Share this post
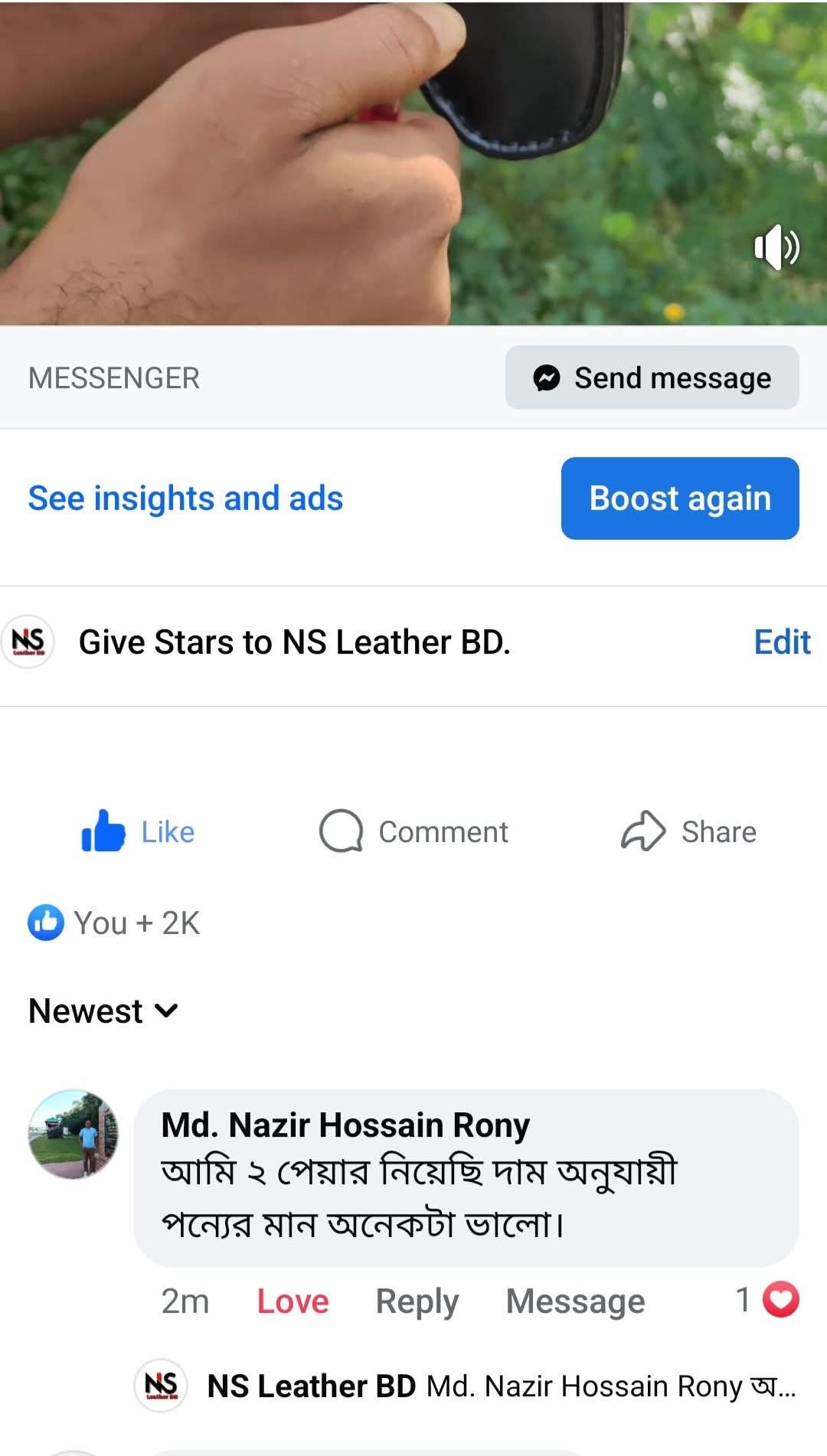This screenshot has width=827, height=1456. (x=688, y=831)
